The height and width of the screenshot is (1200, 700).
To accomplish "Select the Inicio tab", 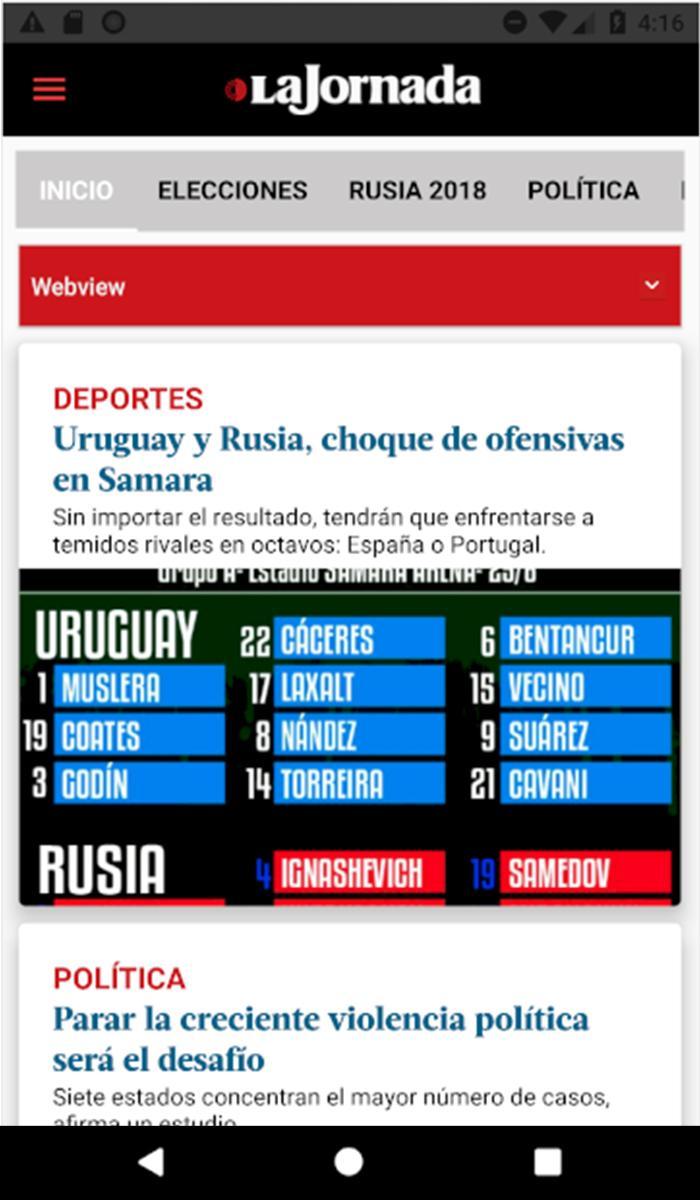I will coord(76,190).
